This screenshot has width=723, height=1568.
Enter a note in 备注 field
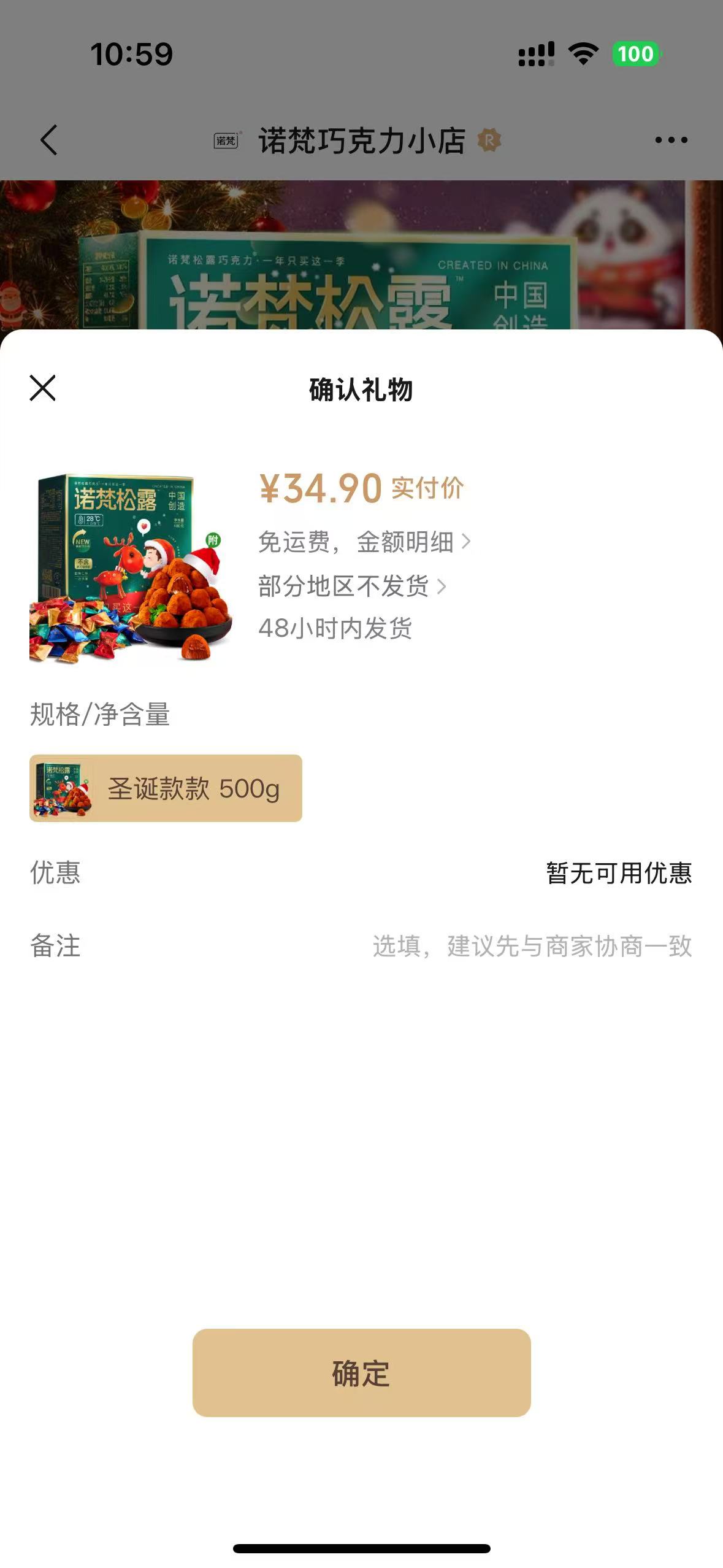(x=531, y=946)
